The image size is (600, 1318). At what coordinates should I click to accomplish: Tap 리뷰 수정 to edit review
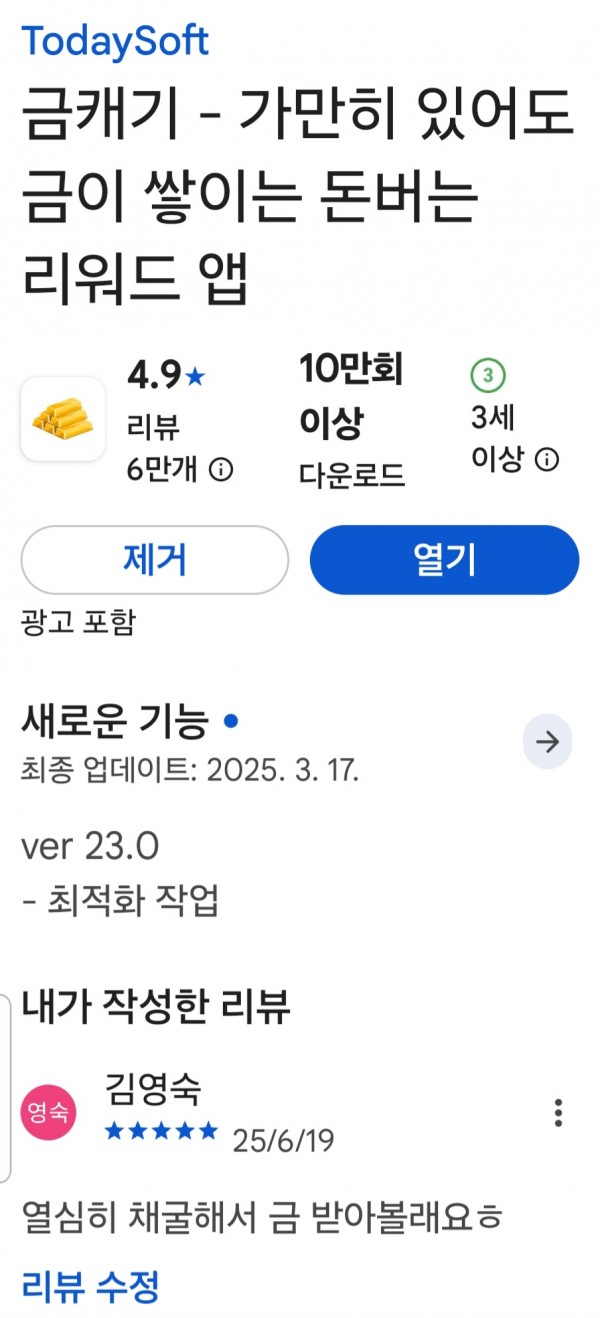click(x=90, y=1285)
